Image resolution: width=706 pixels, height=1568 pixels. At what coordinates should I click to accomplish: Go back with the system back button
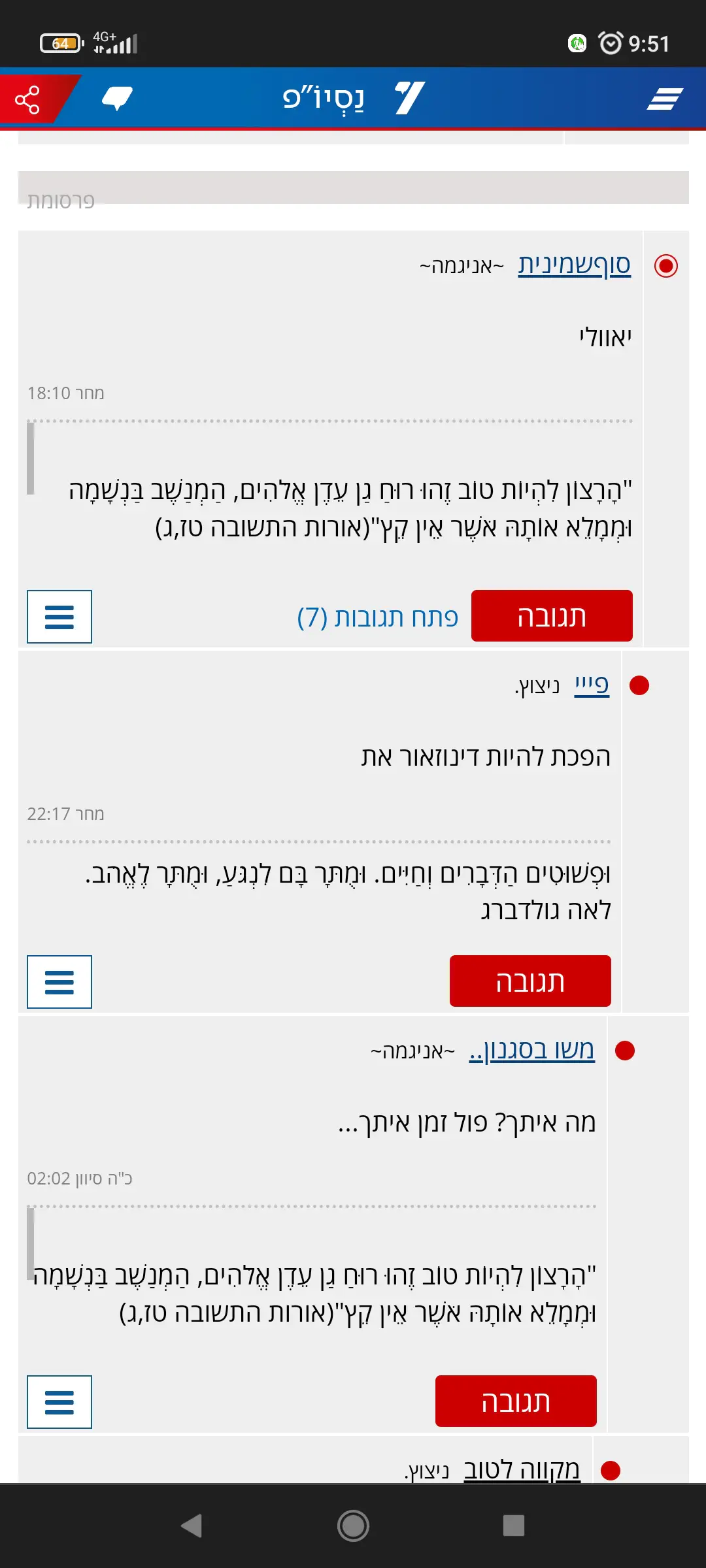192,1526
